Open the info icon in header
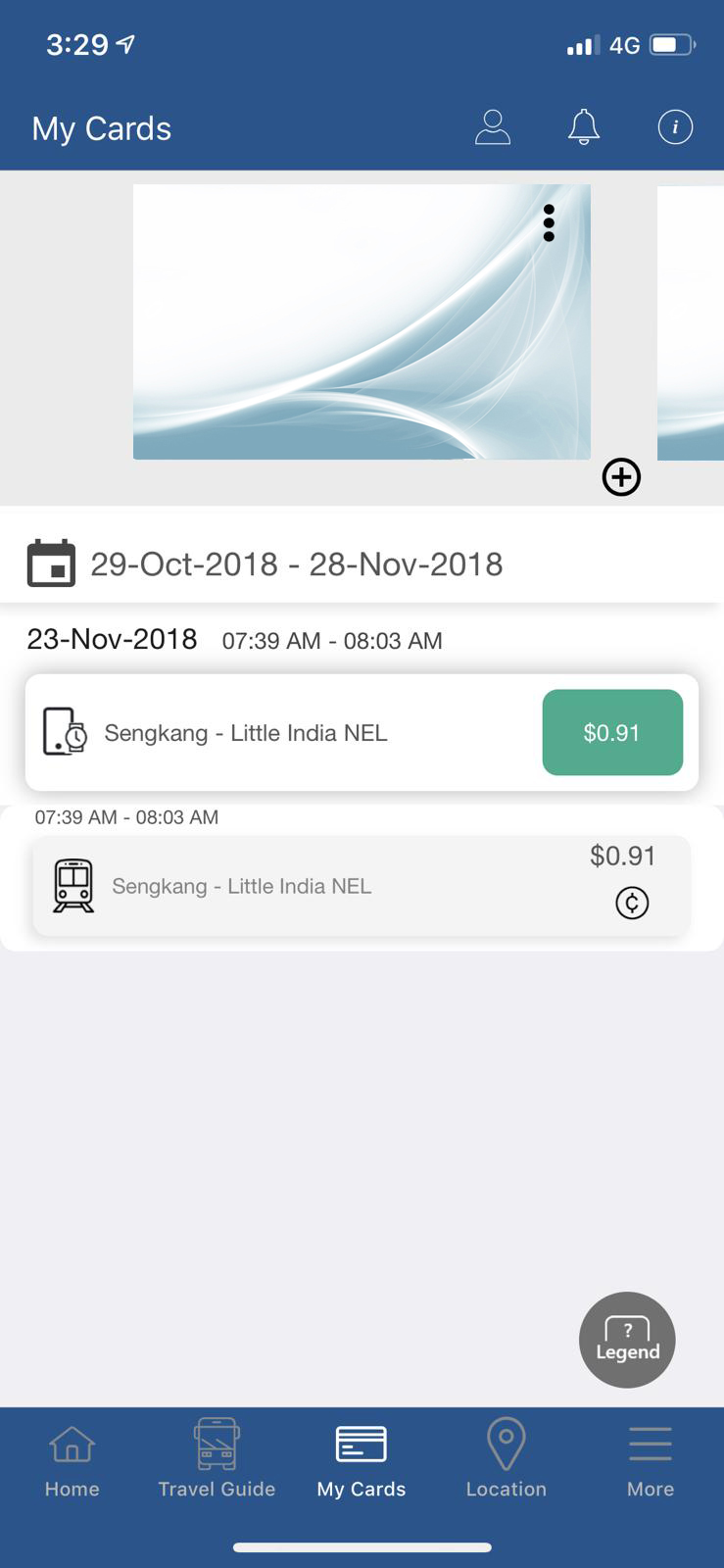Screen dimensions: 724x1568 [x=675, y=127]
